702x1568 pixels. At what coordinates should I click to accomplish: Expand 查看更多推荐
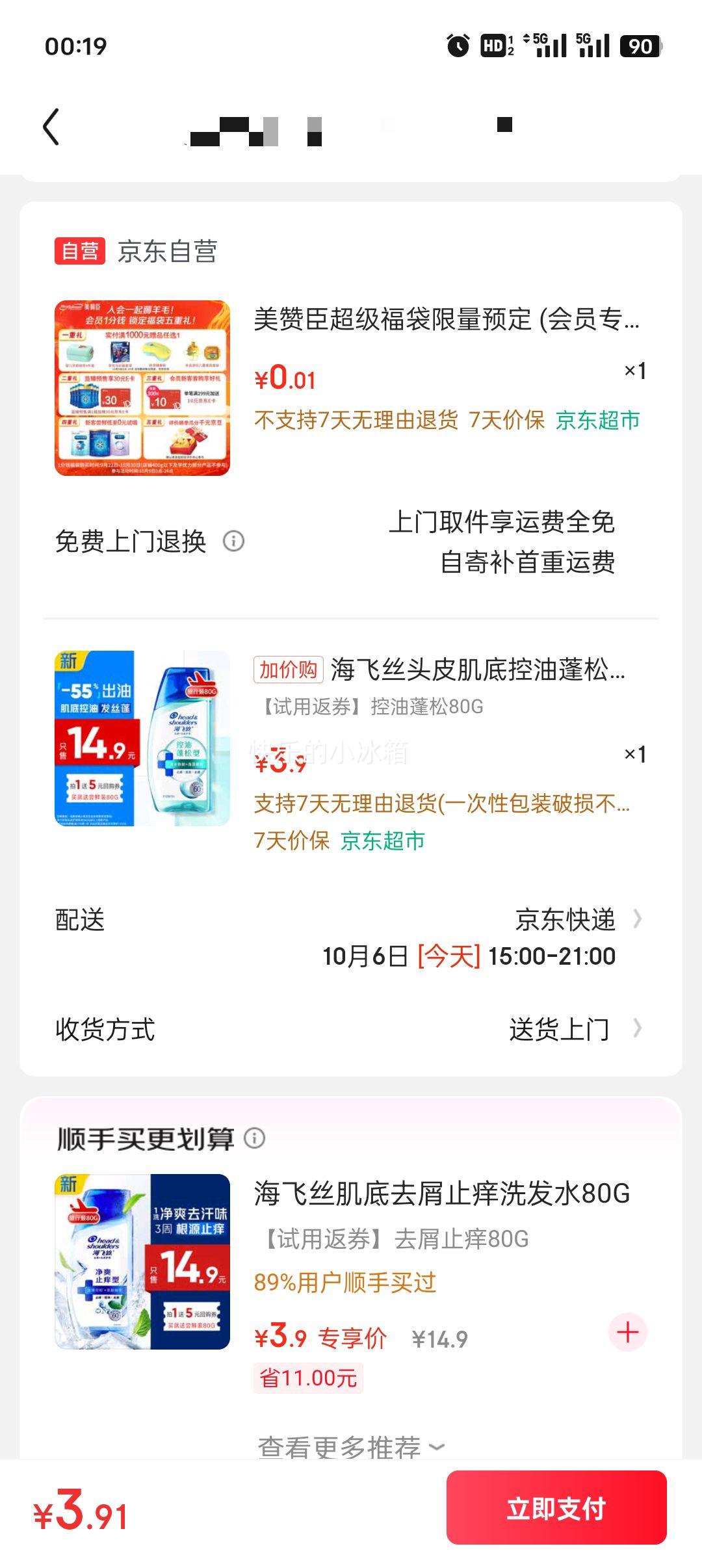tap(351, 1447)
